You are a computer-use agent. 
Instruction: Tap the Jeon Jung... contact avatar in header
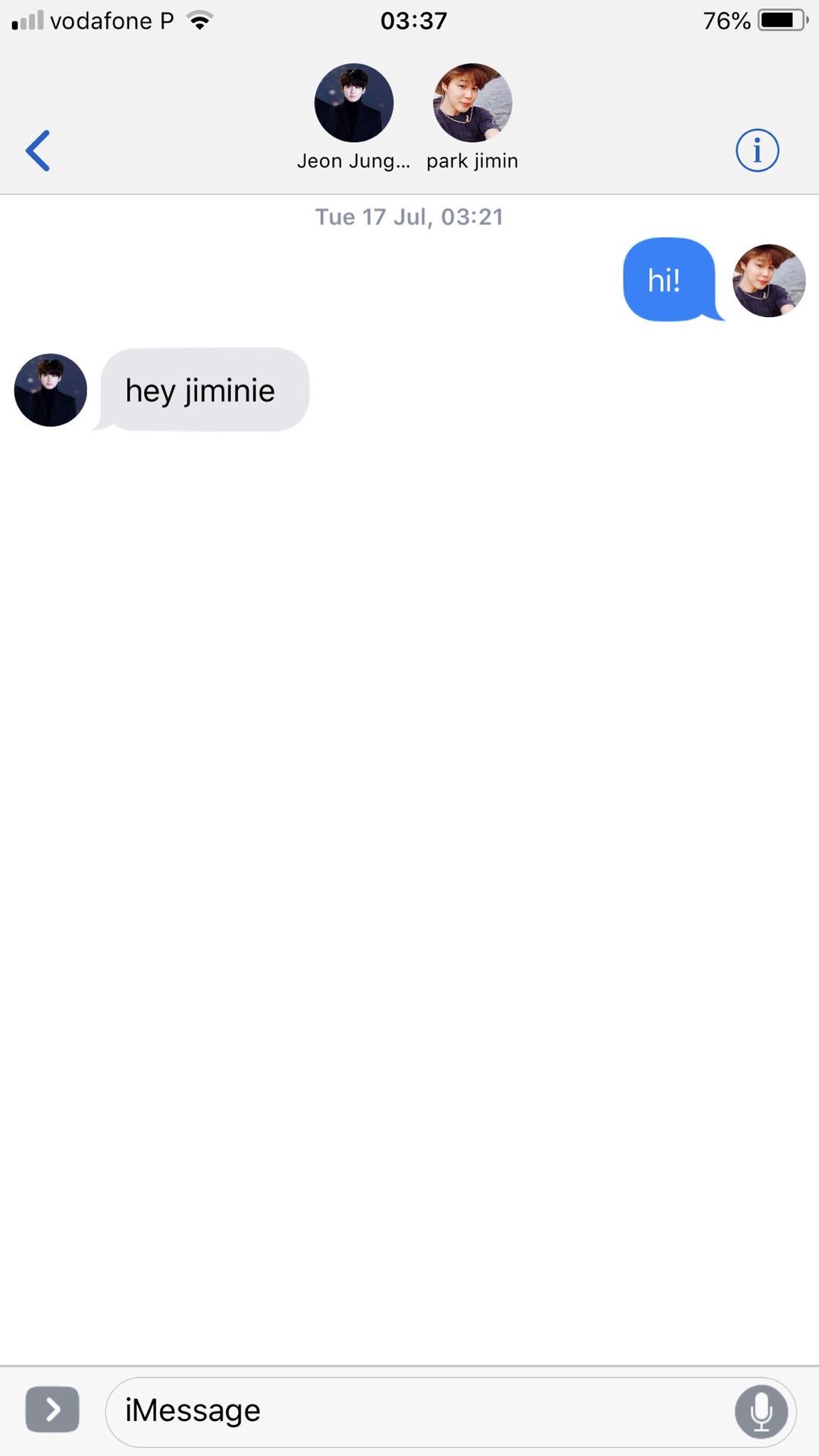point(353,103)
